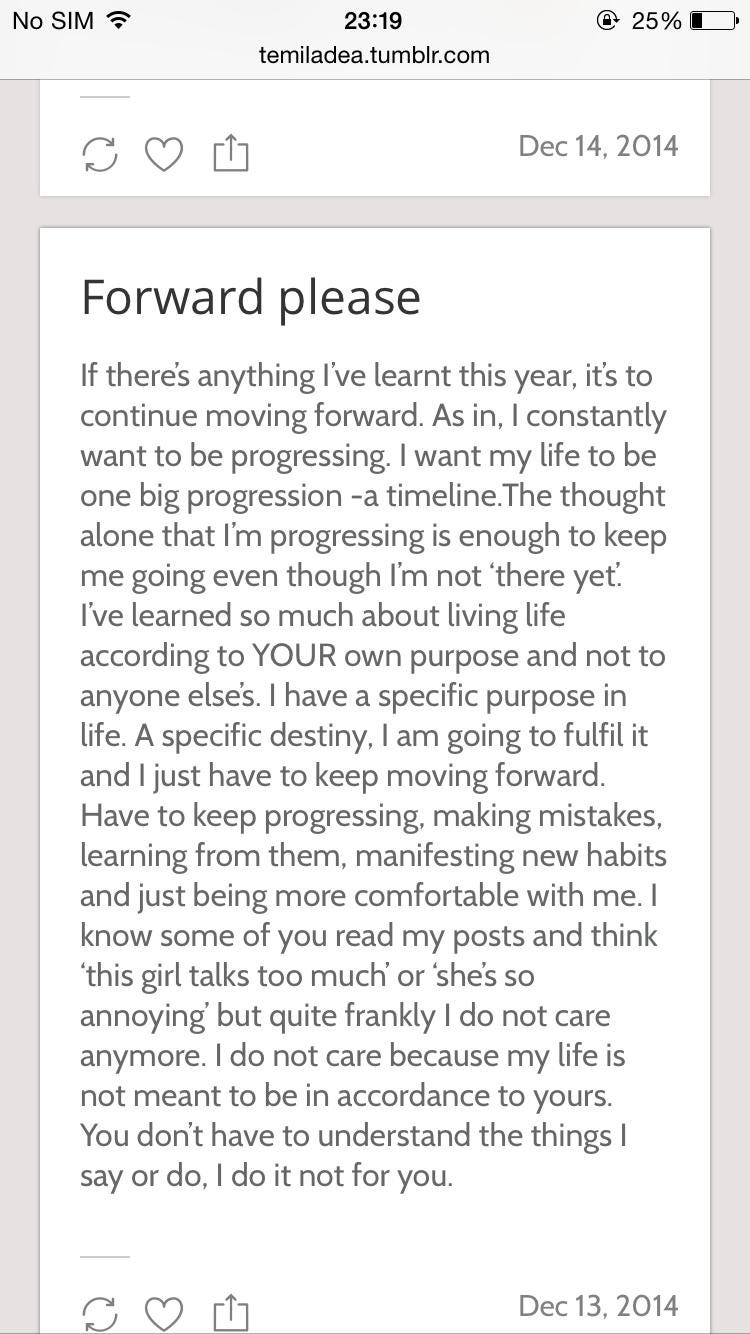This screenshot has width=750, height=1334.
Task: Open the Forward please post title
Action: pos(251,297)
